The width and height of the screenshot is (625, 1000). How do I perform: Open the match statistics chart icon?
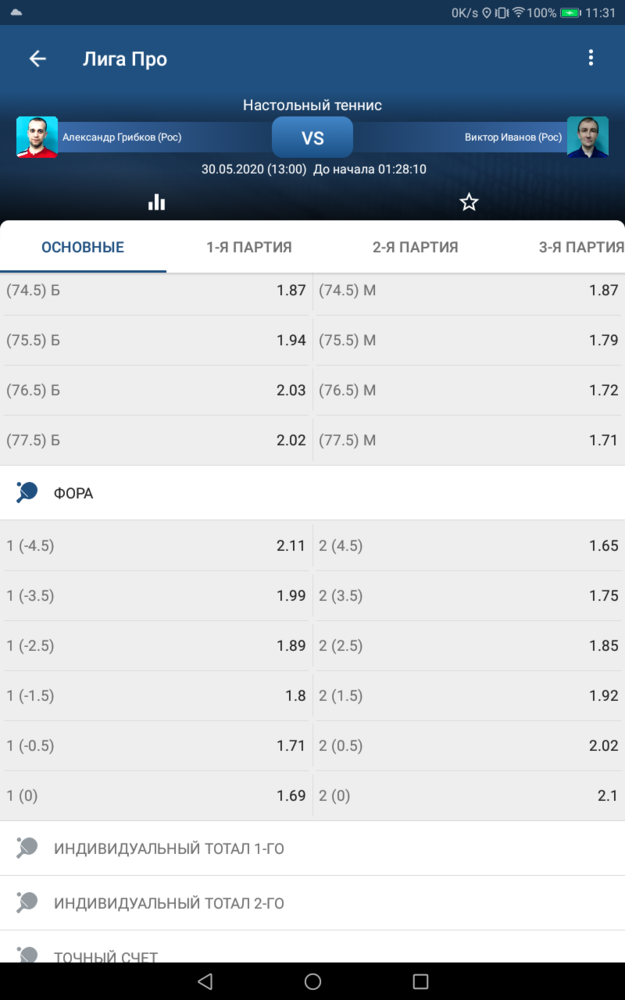[x=156, y=203]
